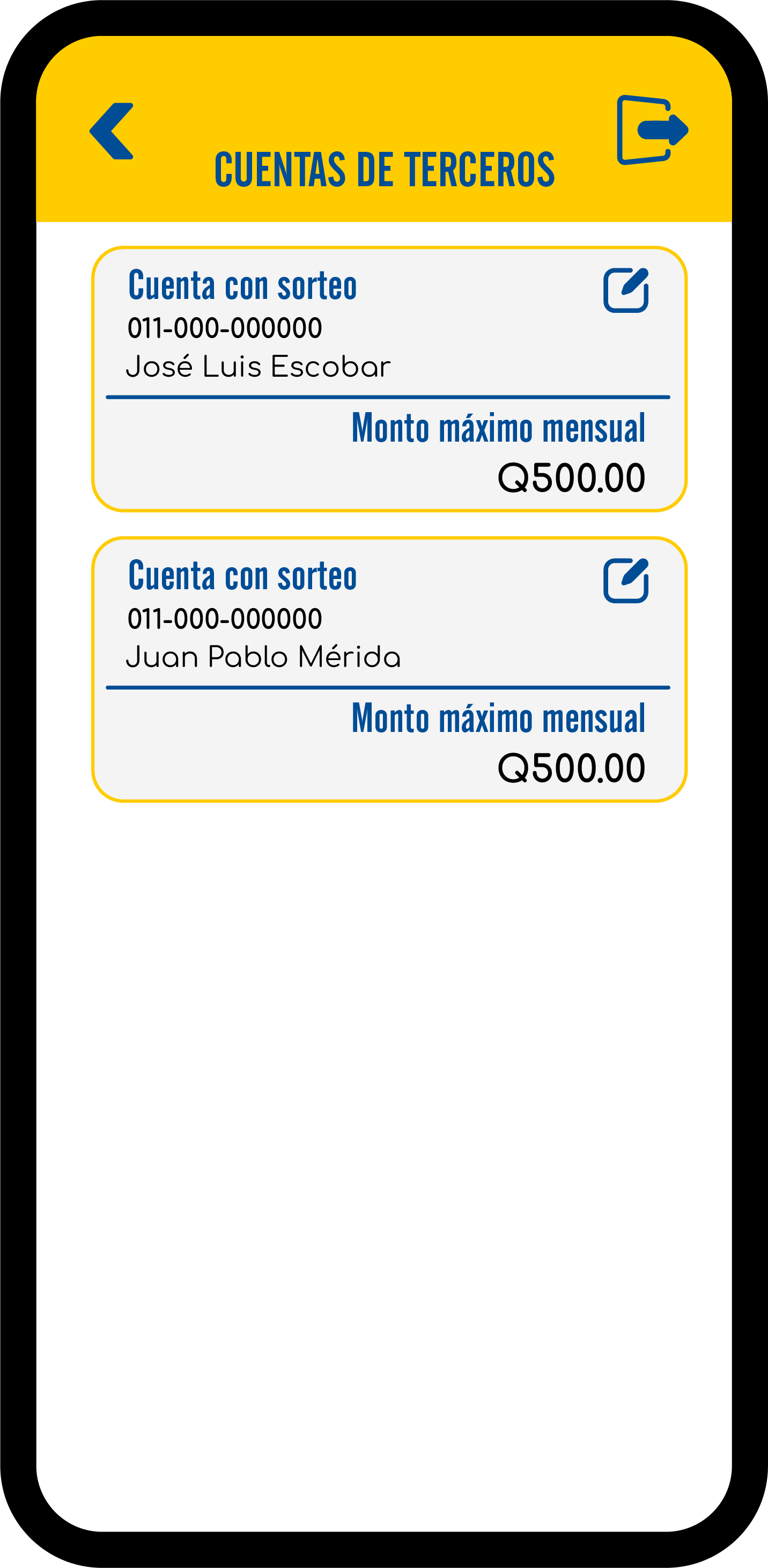Image resolution: width=768 pixels, height=1568 pixels.
Task: Open Juan Pablo Mérida's account card
Action: (x=389, y=669)
